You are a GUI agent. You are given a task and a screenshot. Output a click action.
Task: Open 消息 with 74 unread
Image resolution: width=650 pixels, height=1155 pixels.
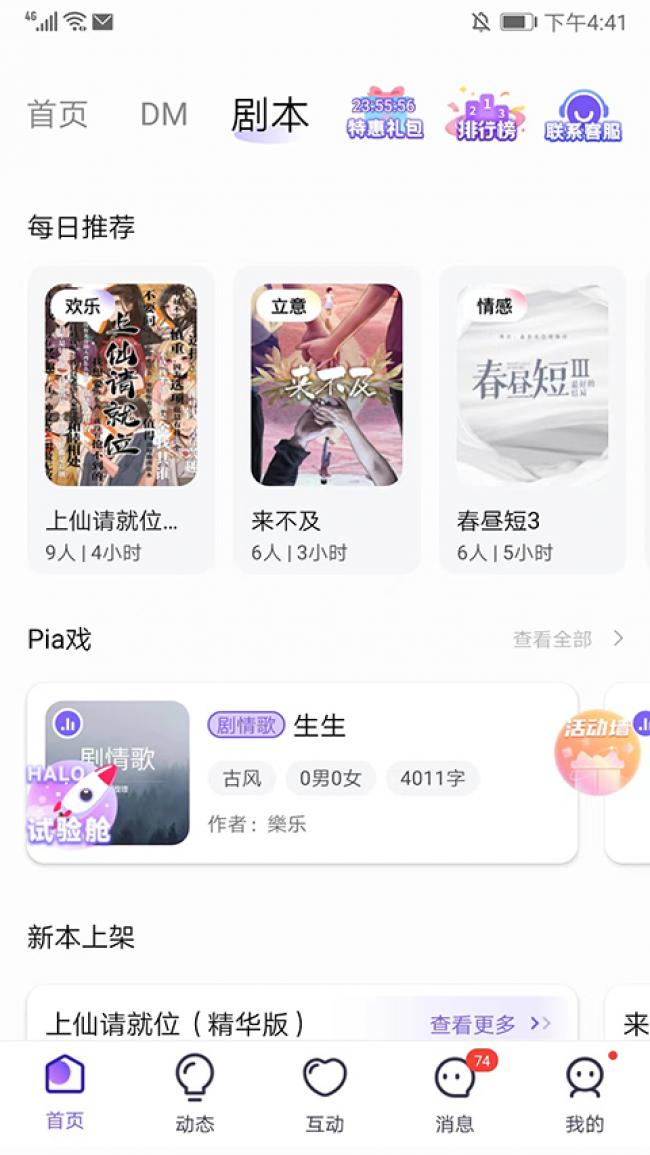[x=455, y=1094]
